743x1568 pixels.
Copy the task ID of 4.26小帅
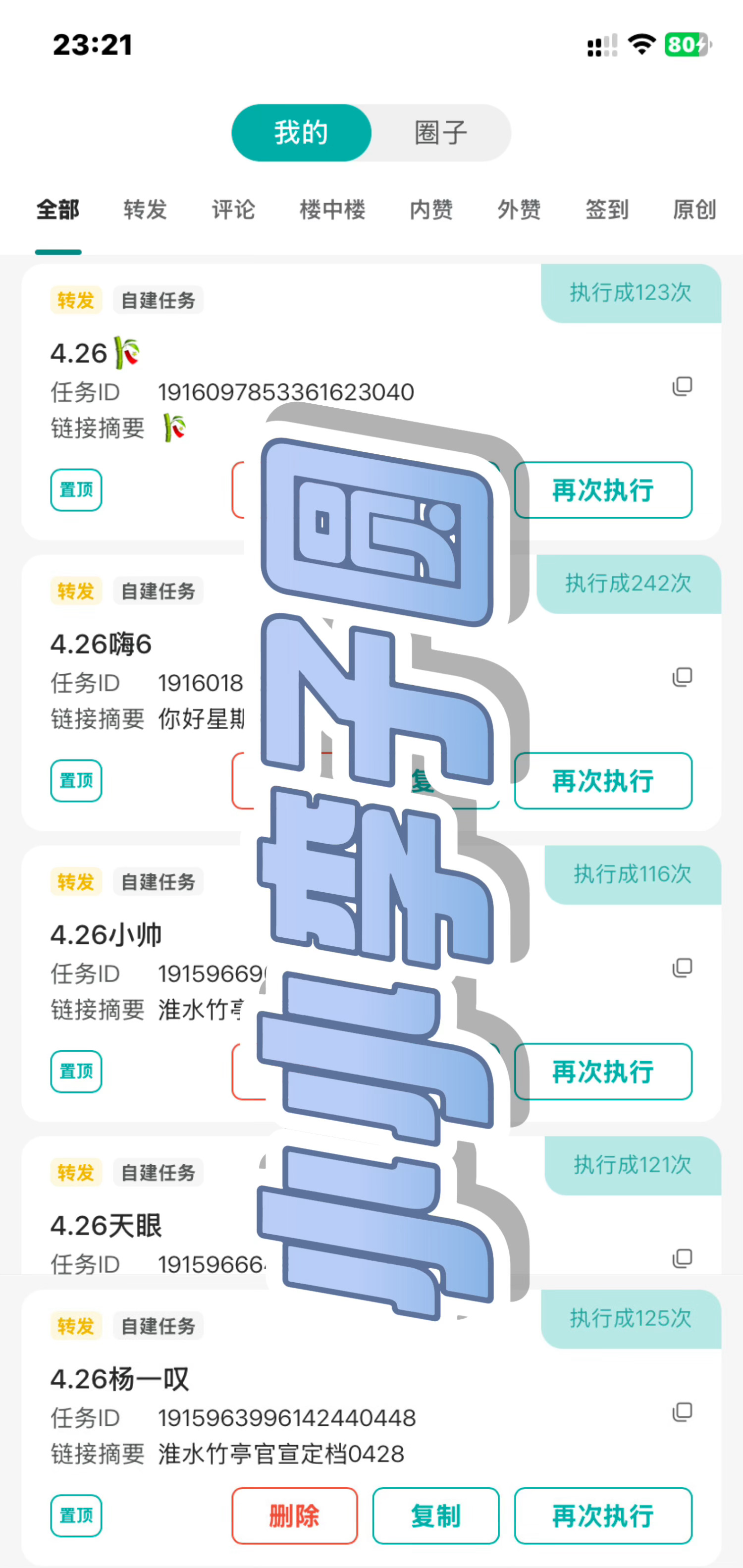coord(682,968)
